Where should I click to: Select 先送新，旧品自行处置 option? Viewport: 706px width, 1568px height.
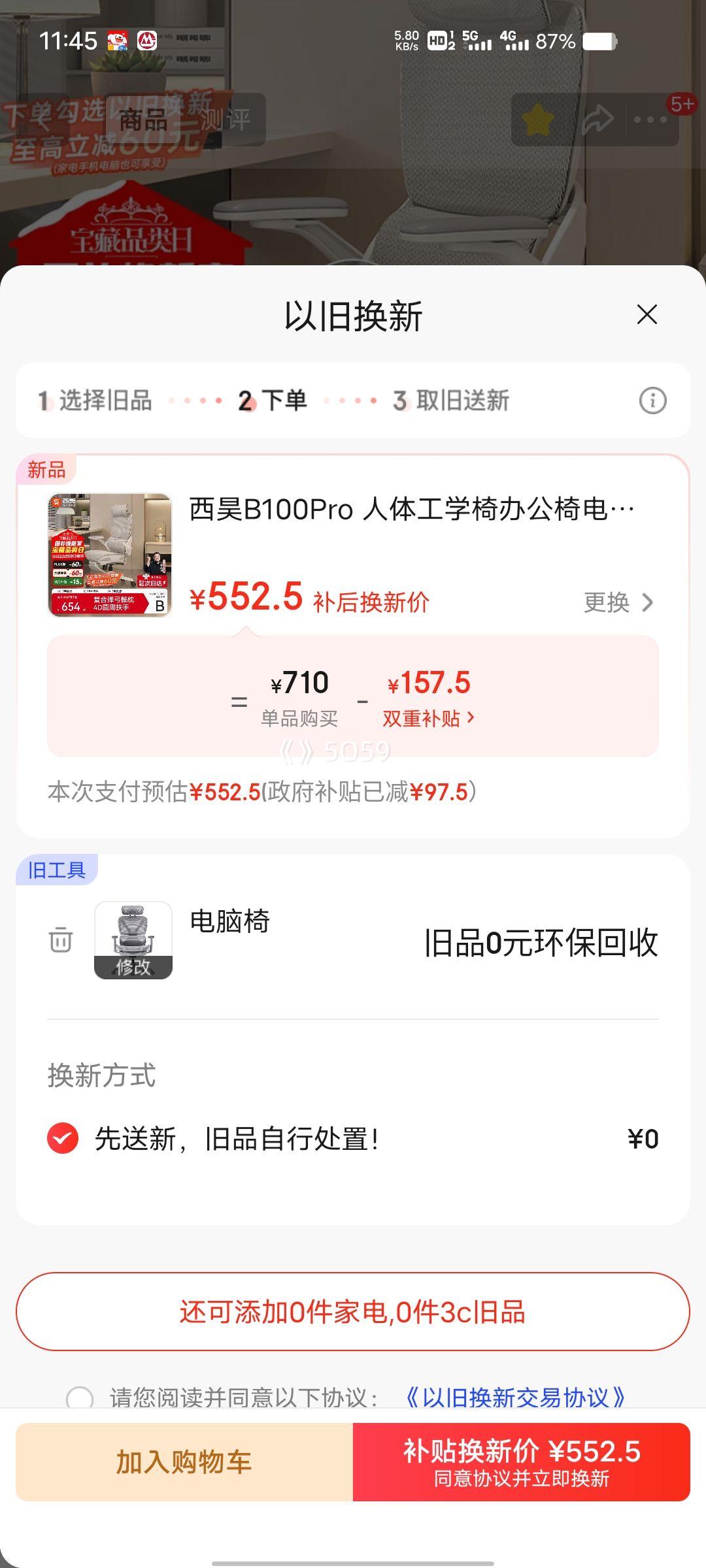(63, 1139)
